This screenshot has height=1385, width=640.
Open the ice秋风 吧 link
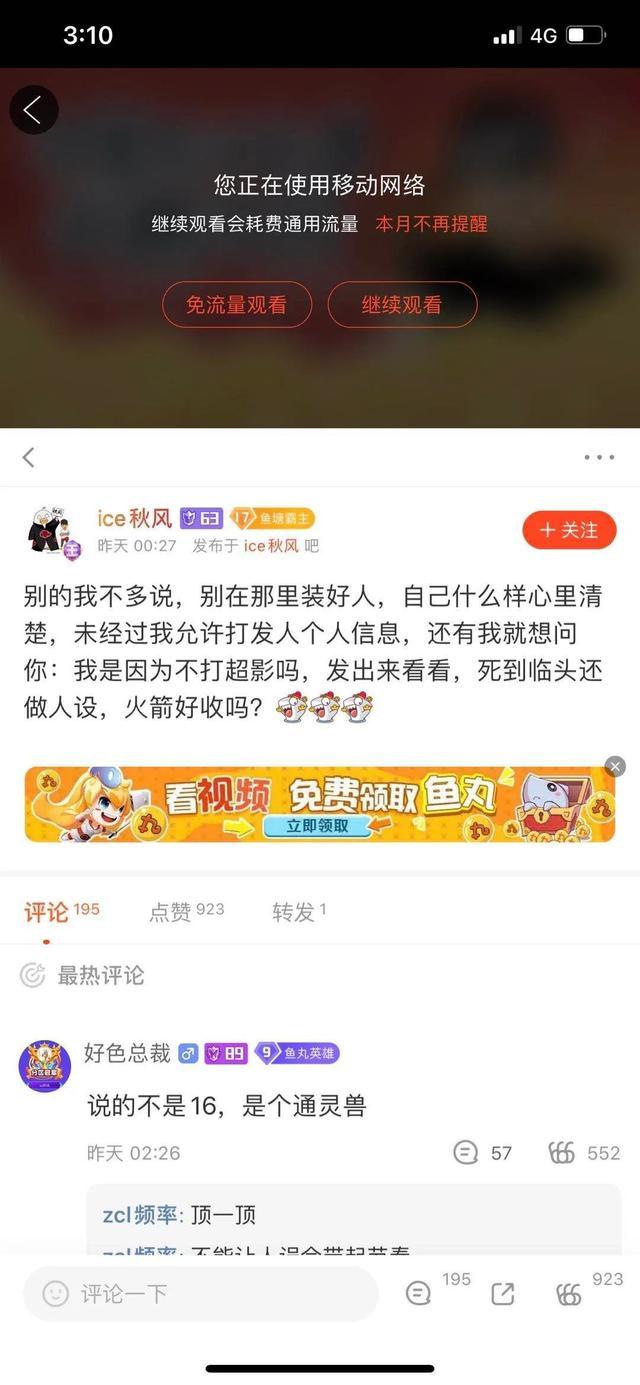pyautogui.click(x=271, y=546)
